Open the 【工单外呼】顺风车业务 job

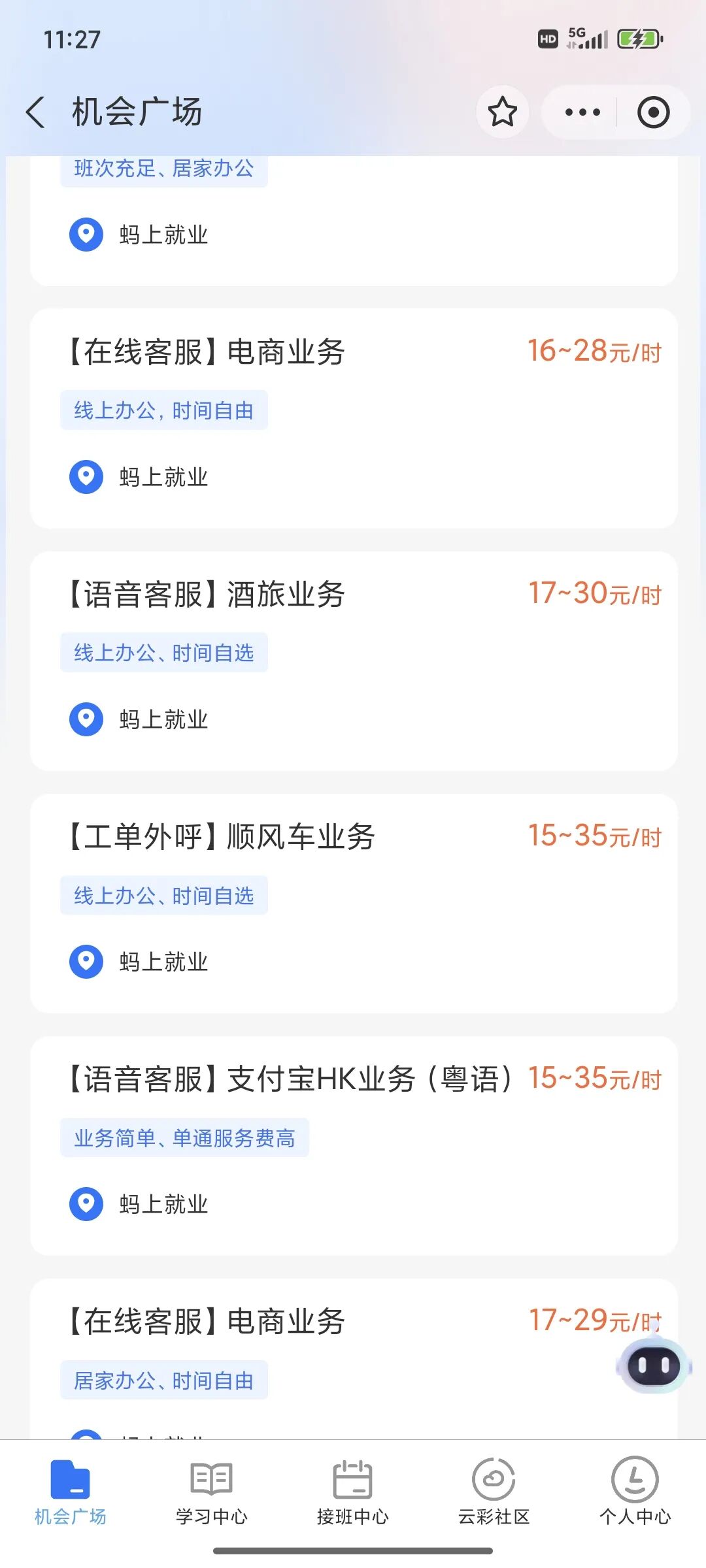pos(353,903)
